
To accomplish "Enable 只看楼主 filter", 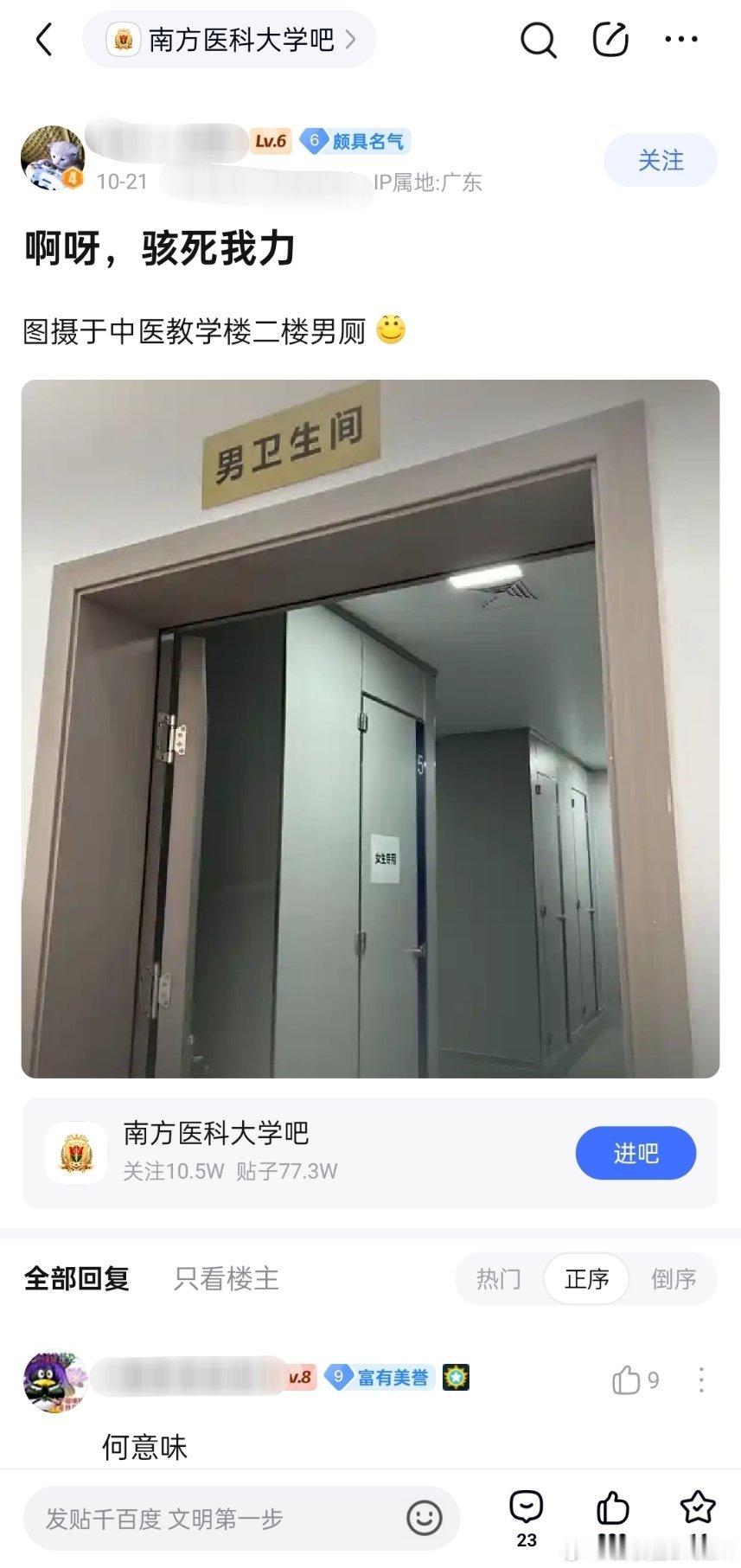I will [227, 1280].
